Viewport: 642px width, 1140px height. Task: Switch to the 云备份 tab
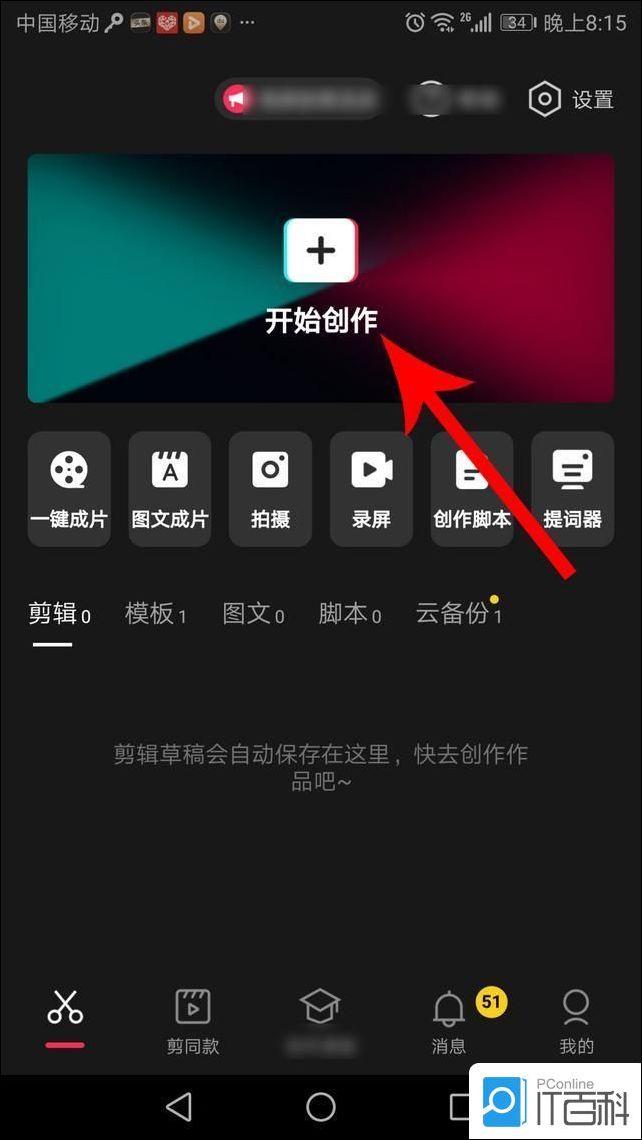coord(458,614)
